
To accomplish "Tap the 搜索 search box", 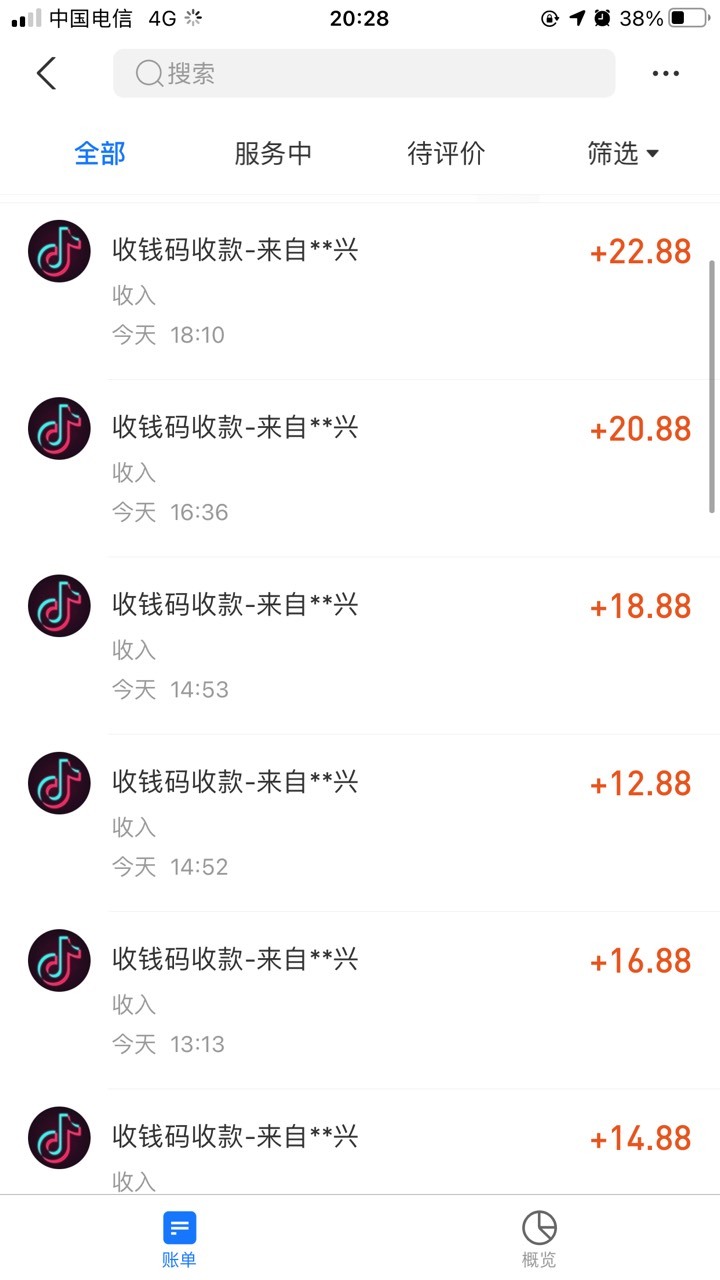I will pyautogui.click(x=364, y=73).
